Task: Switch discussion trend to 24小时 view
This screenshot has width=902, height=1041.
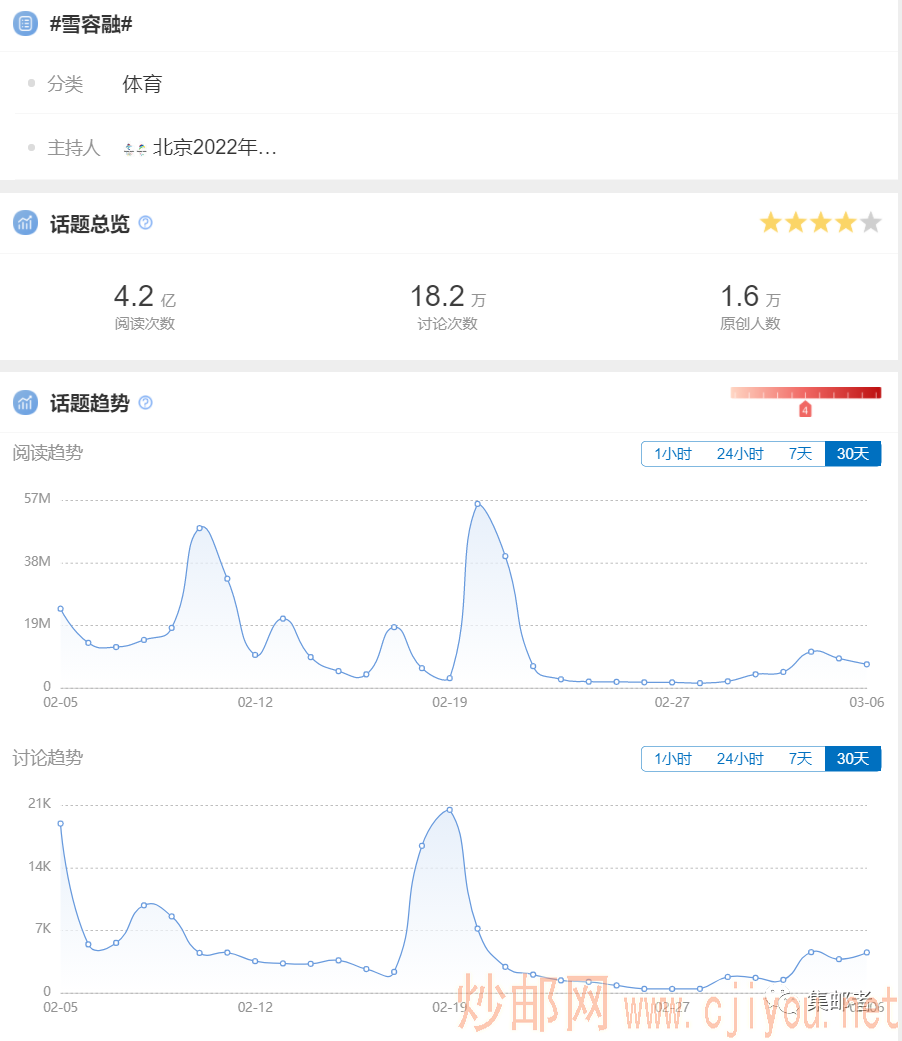Action: pyautogui.click(x=738, y=759)
